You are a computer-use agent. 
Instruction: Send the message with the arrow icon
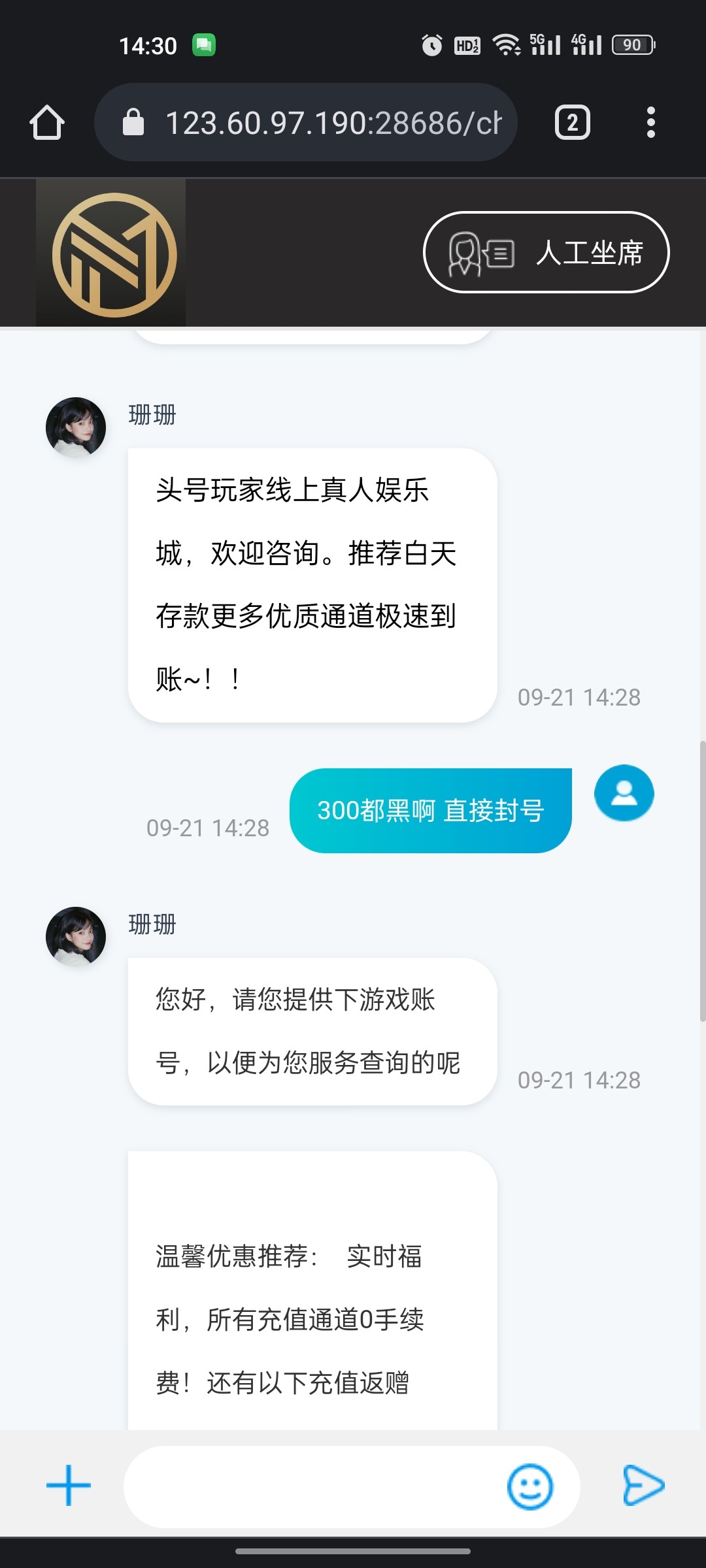pos(643,1485)
